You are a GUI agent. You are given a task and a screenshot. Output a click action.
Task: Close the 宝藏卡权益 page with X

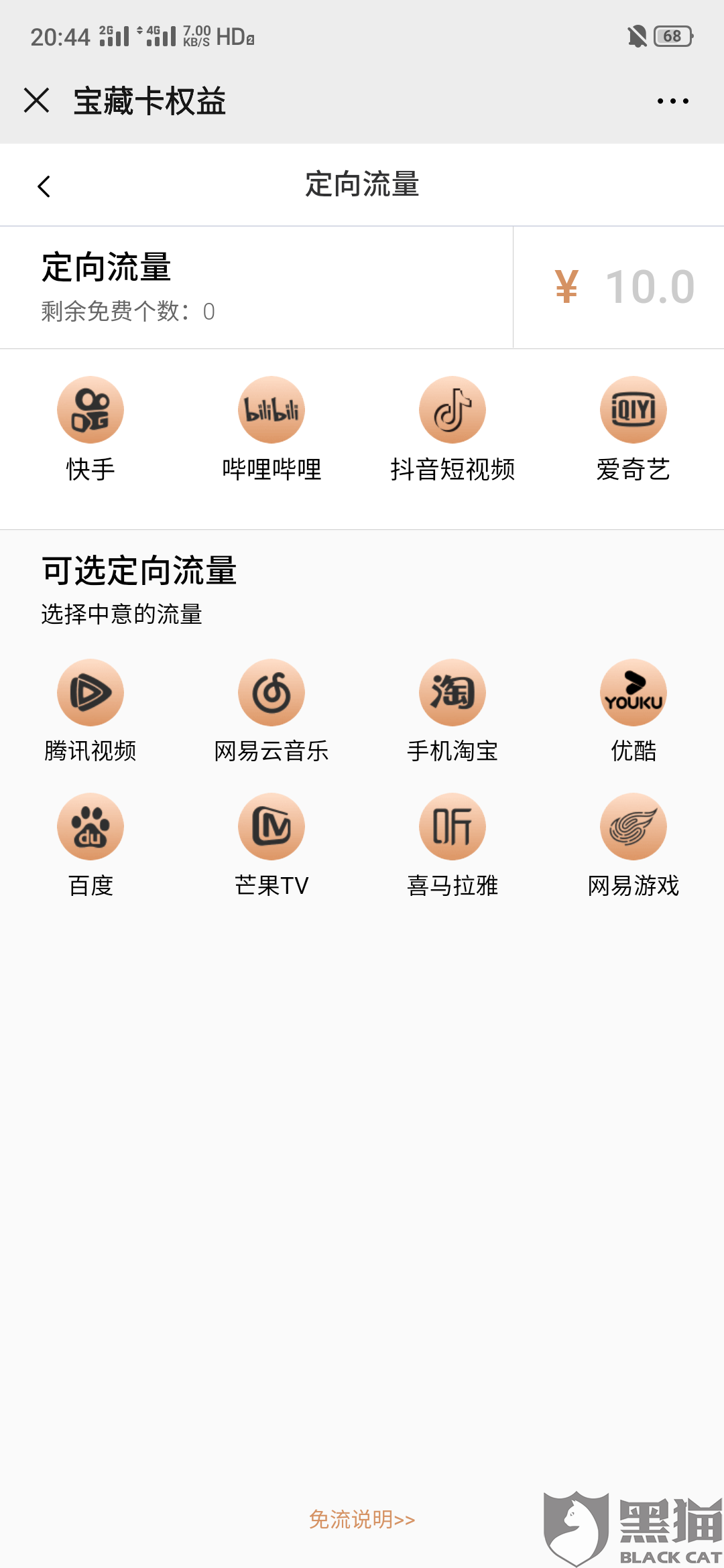point(38,101)
